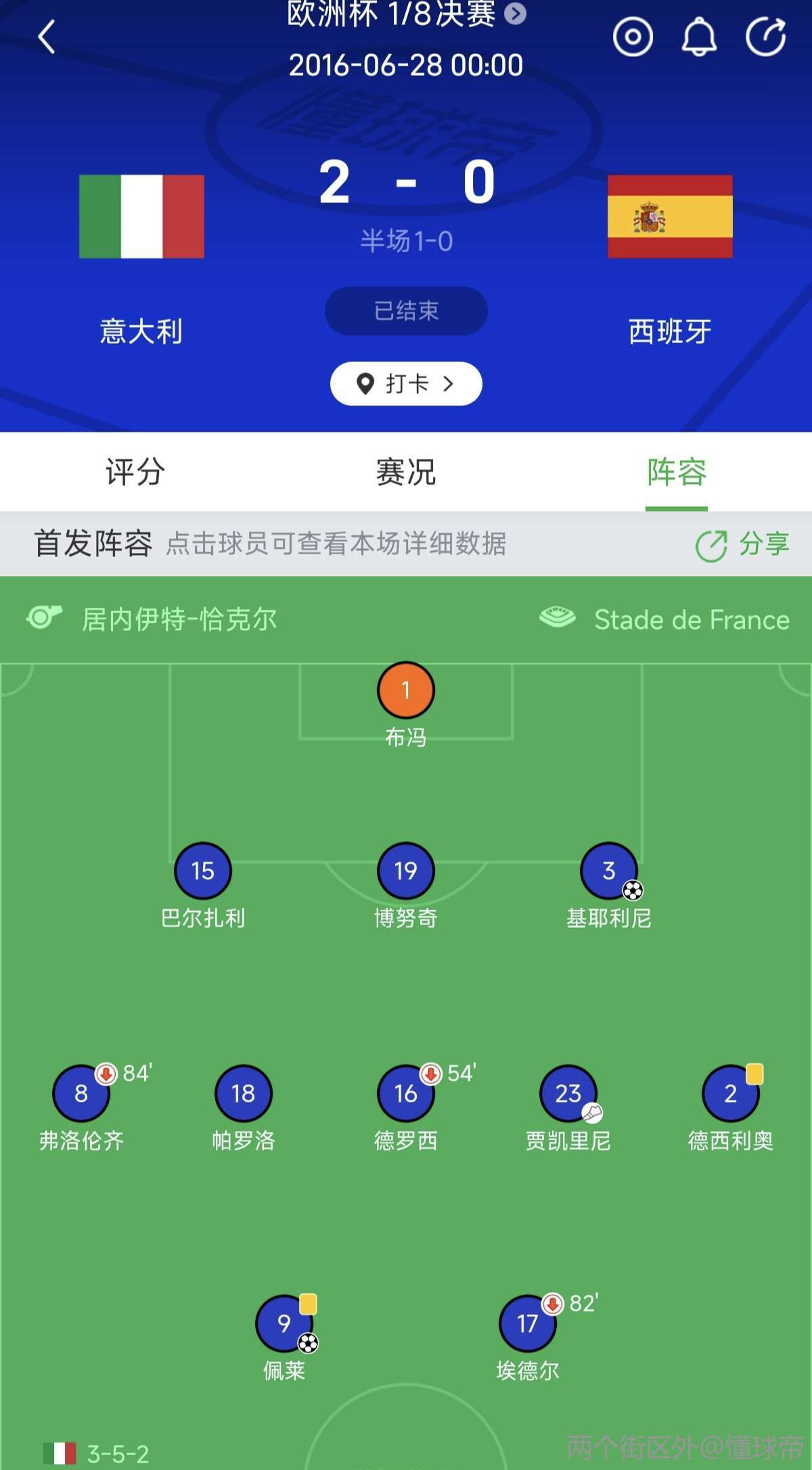The width and height of the screenshot is (812, 1470).
Task: View 弗洛伦齐 match data
Action: tap(81, 1093)
